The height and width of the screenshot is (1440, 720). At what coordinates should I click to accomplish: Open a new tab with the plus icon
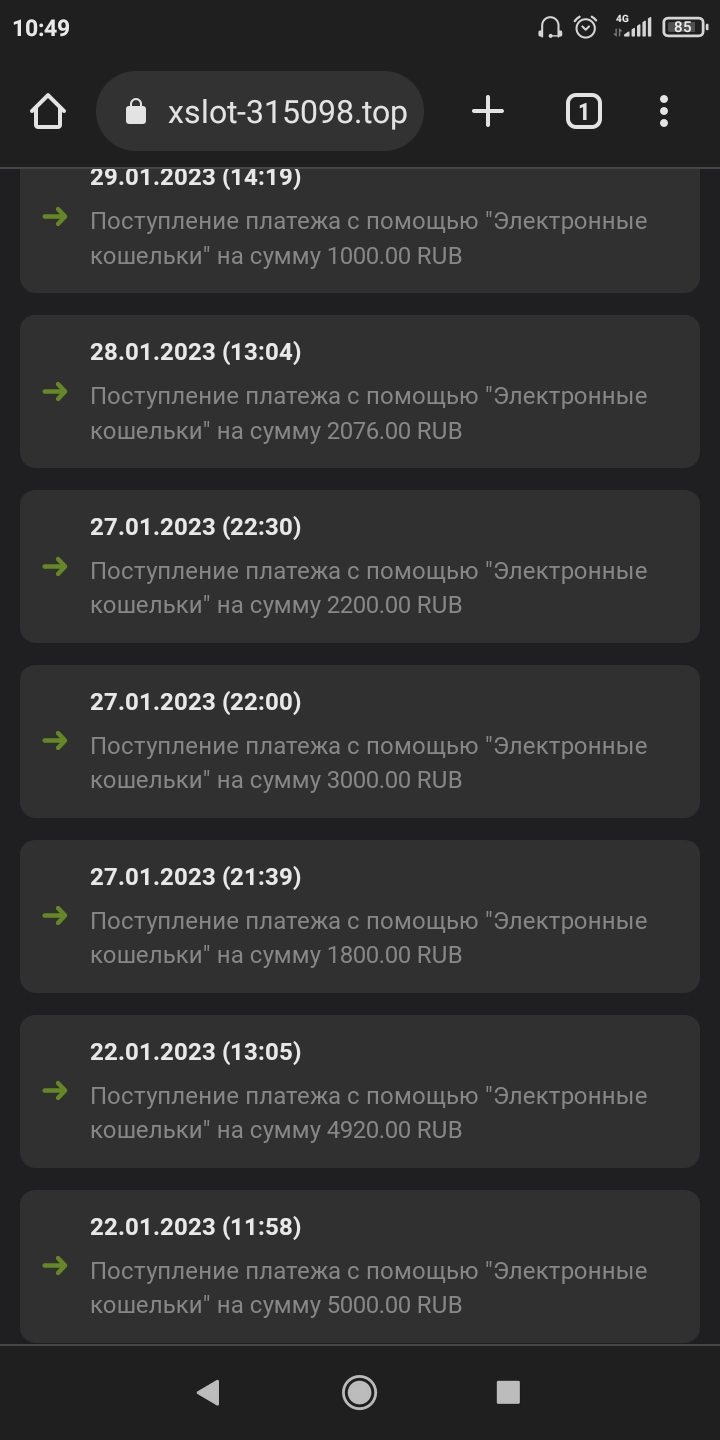click(487, 111)
